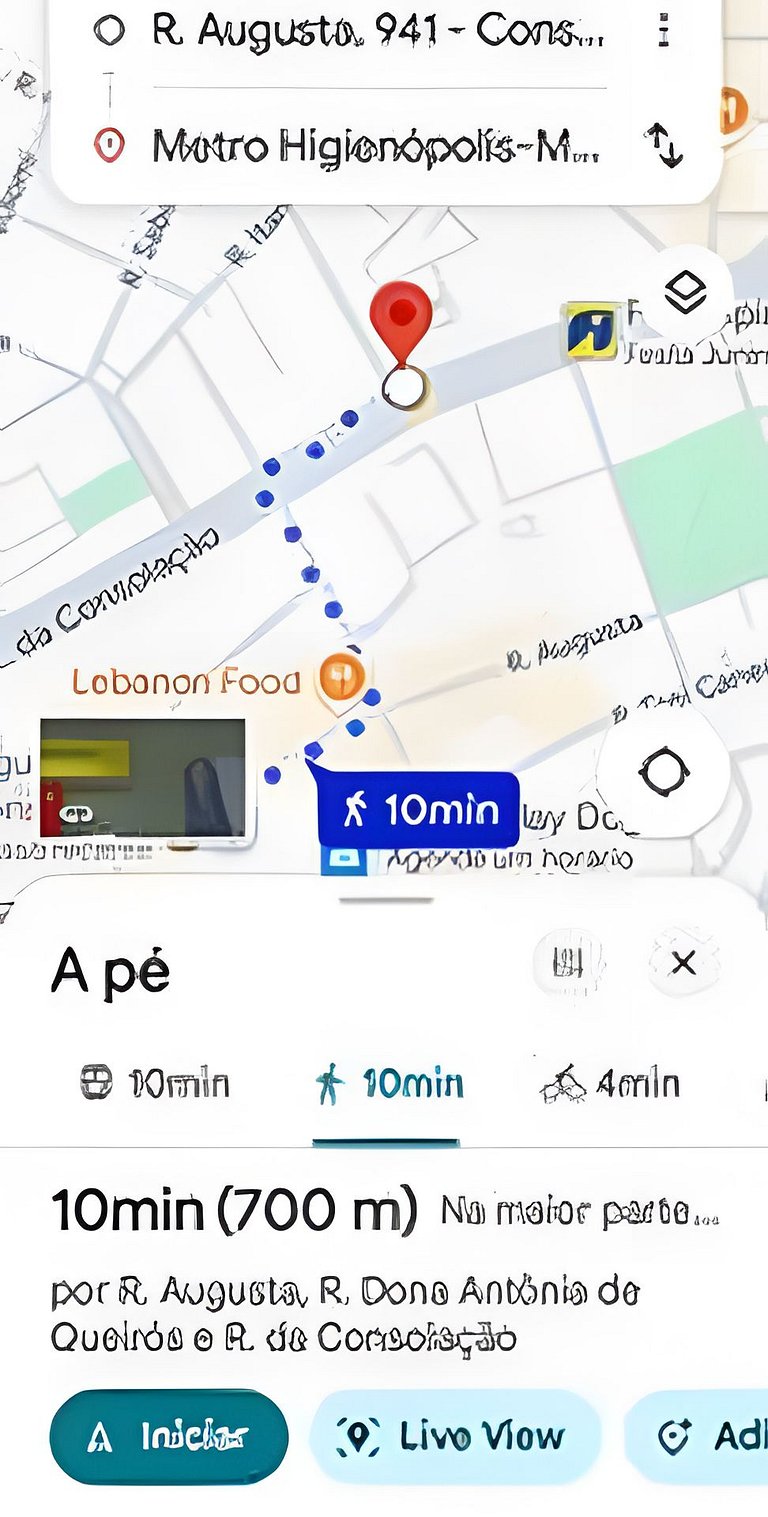Open the overflow menu beside the origin
768x1517 pixels.
[x=663, y=30]
